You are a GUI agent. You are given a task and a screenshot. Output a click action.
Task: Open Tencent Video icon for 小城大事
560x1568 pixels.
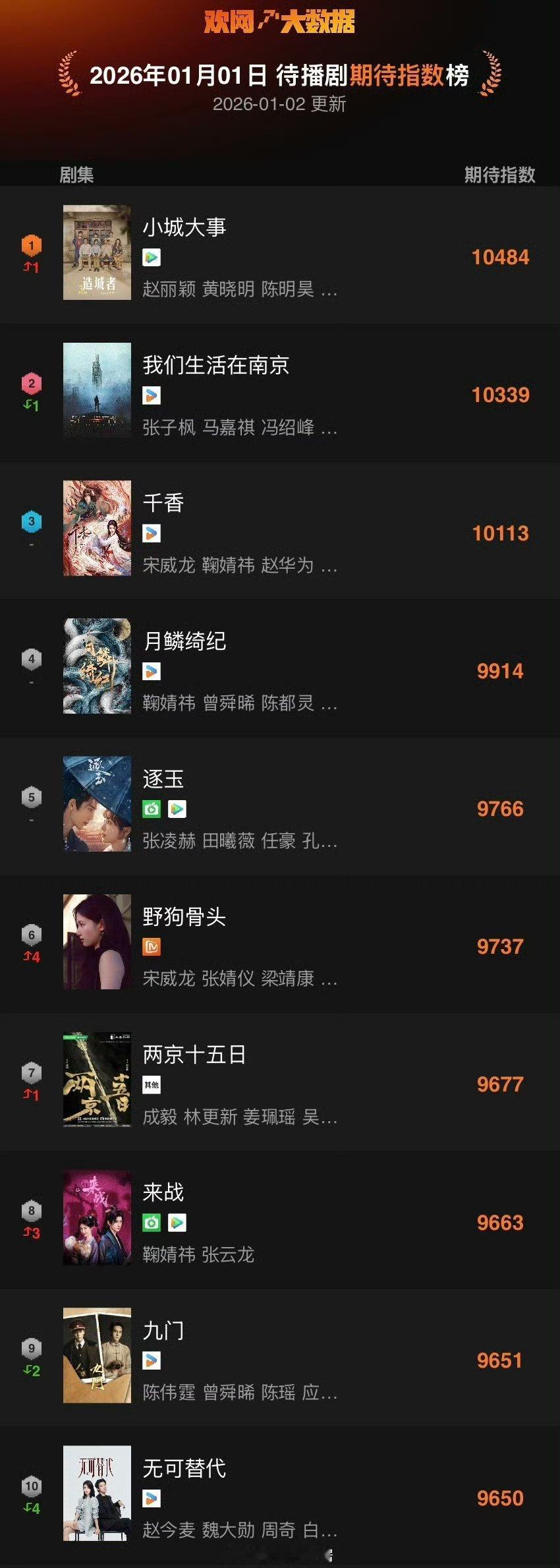152,258
